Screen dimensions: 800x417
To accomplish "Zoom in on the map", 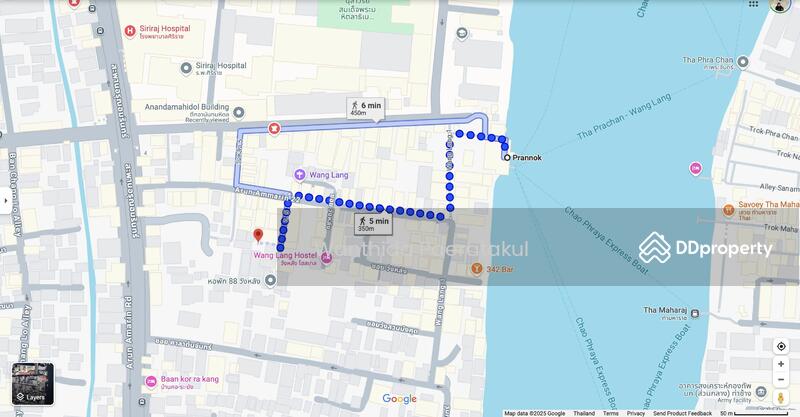I will 781,364.
